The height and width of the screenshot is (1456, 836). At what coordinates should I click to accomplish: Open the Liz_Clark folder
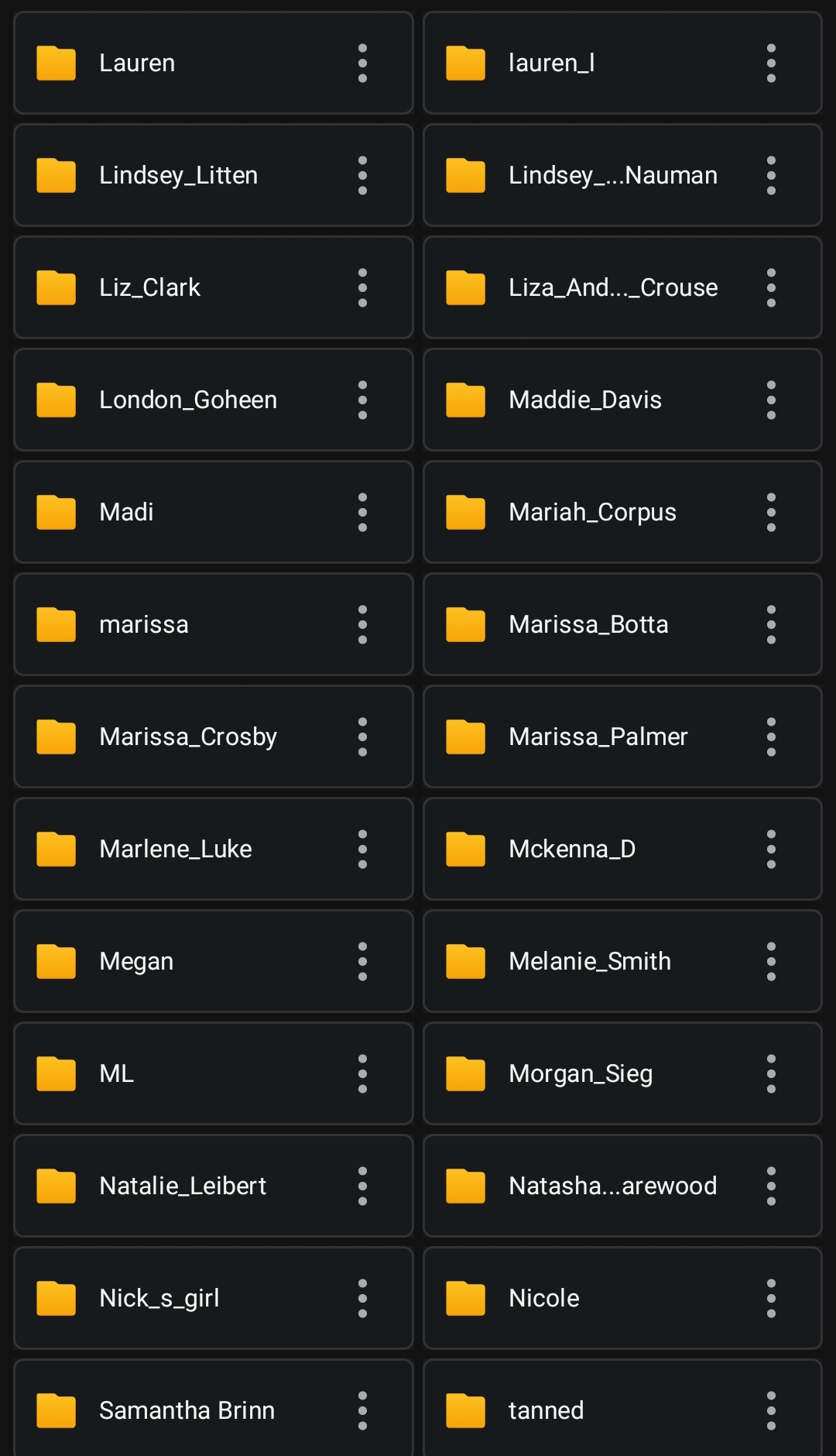coord(213,287)
